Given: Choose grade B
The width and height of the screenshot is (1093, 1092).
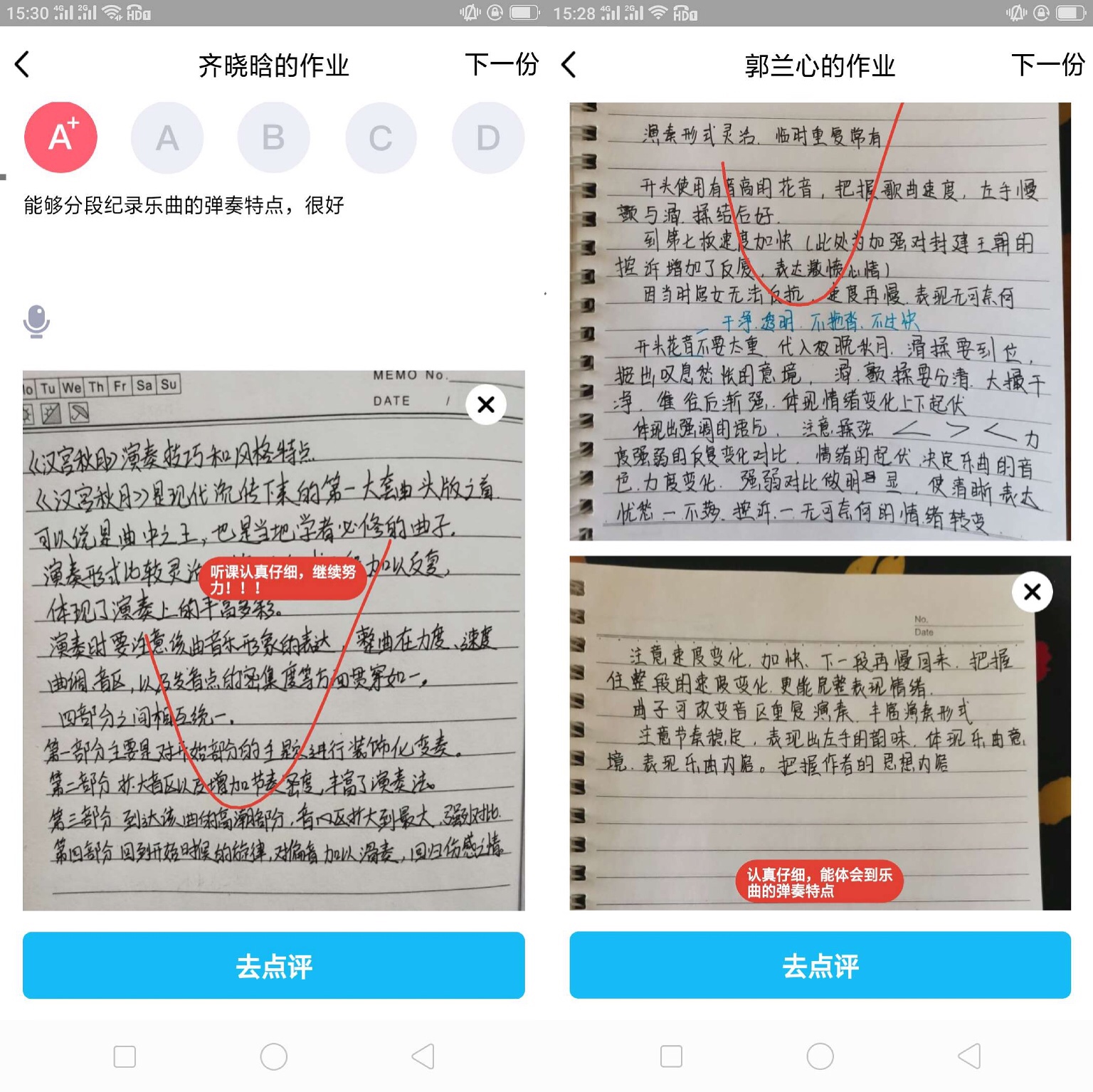Looking at the screenshot, I should tap(274, 137).
